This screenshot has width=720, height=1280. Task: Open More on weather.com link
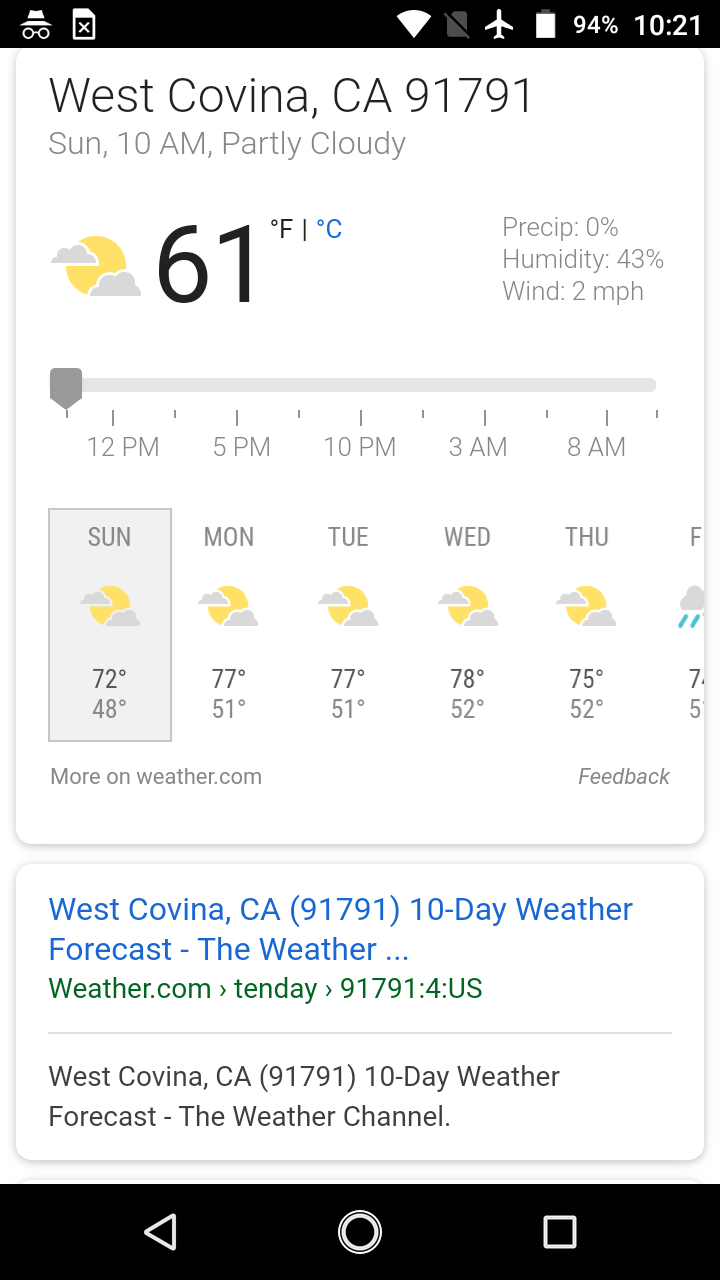point(156,777)
